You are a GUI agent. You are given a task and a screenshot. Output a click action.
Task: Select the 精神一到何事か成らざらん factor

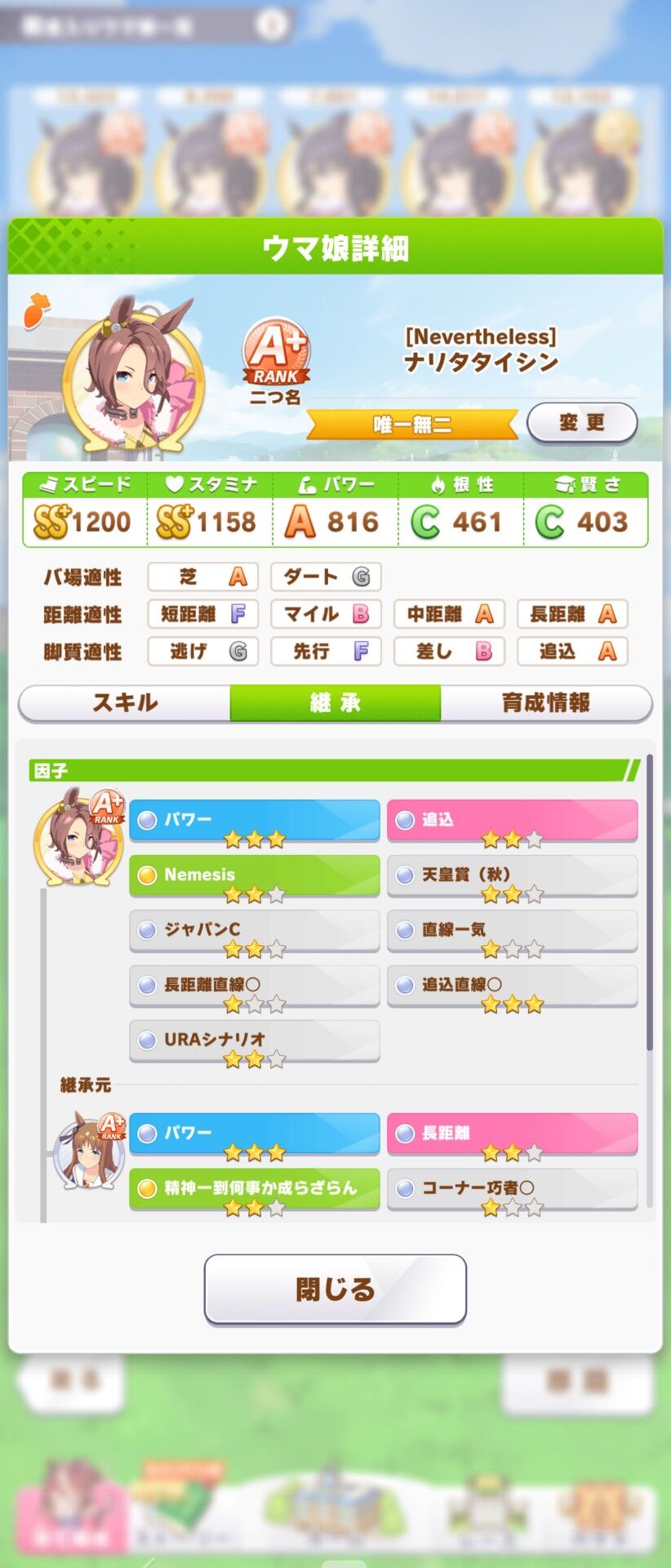(253, 1189)
